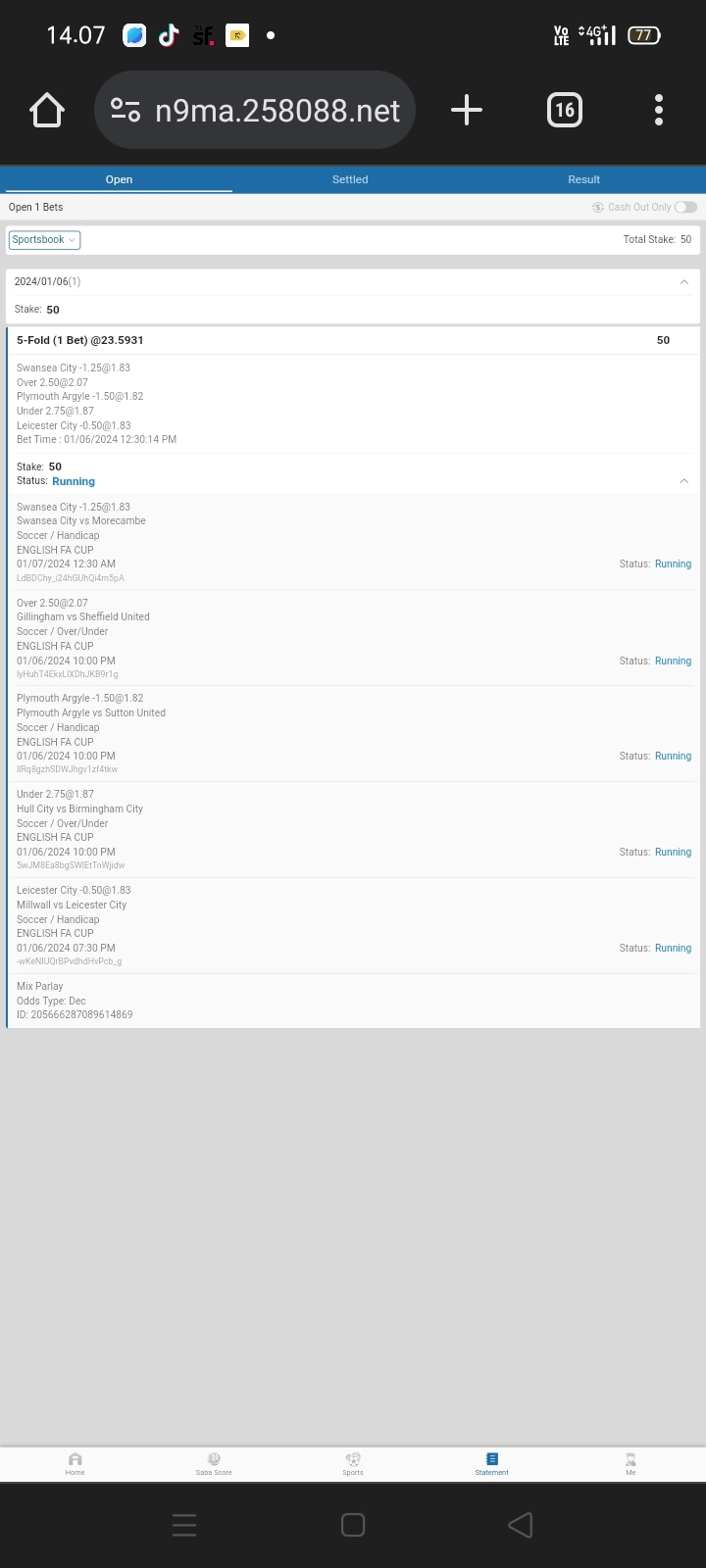The image size is (706, 1568).
Task: Open the Sports tab
Action: (353, 1463)
